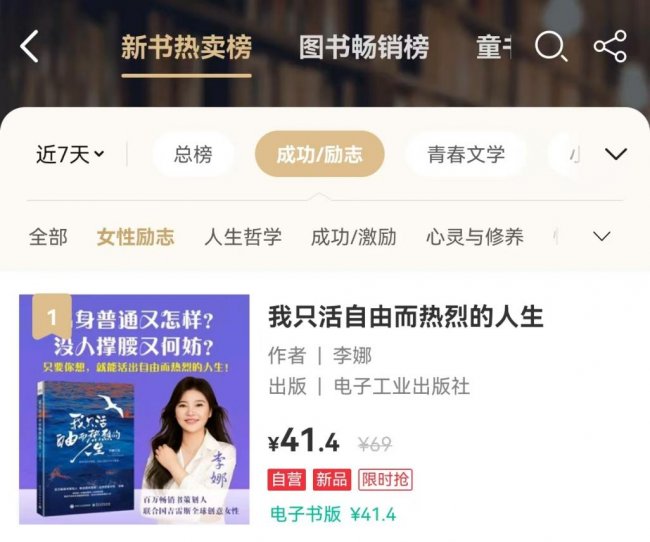This screenshot has width=650, height=542.
Task: Choose the 电子书版 ¥41.4 option
Action: [x=333, y=514]
